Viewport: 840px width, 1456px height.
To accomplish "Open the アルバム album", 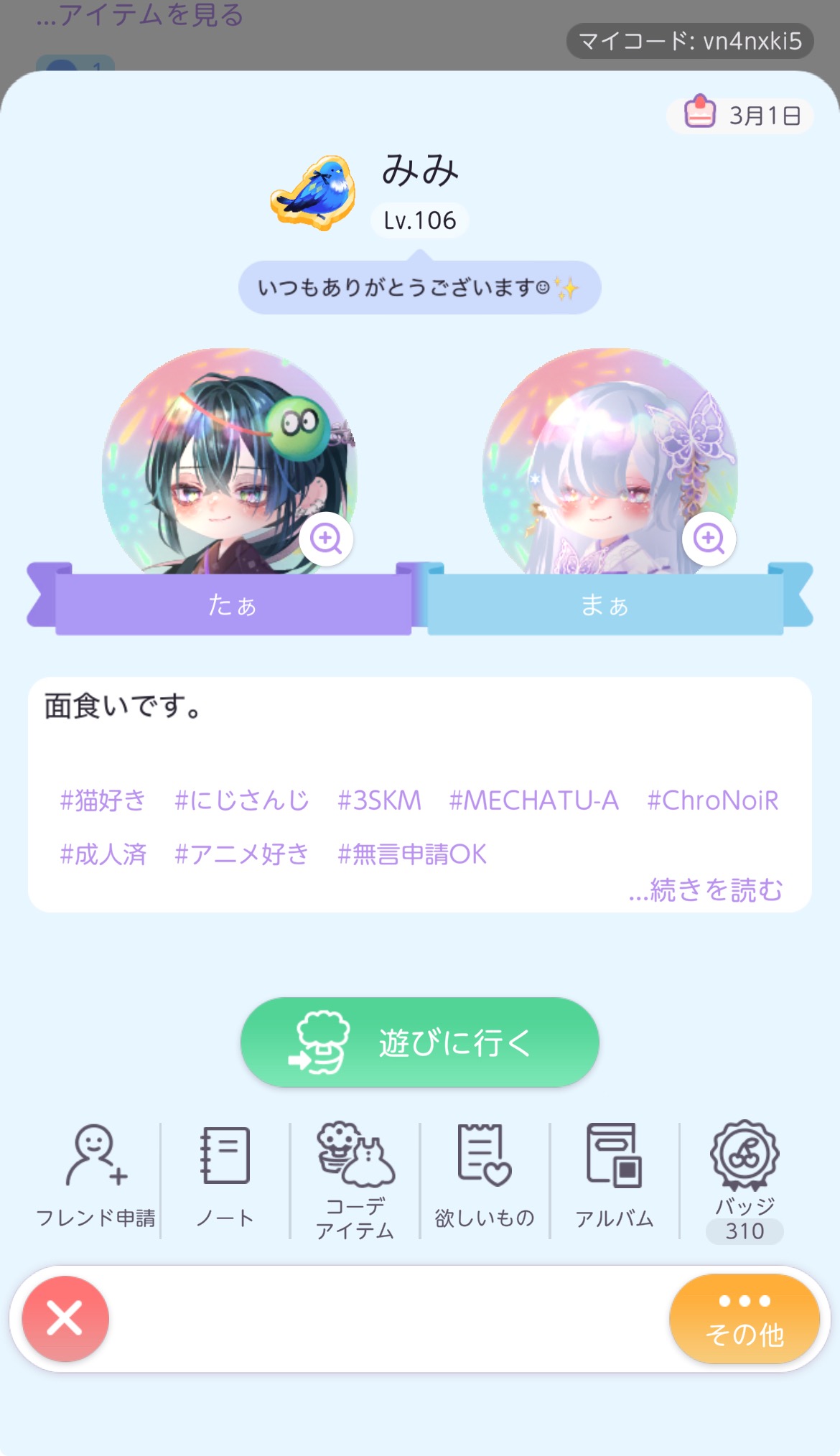I will point(615,1177).
